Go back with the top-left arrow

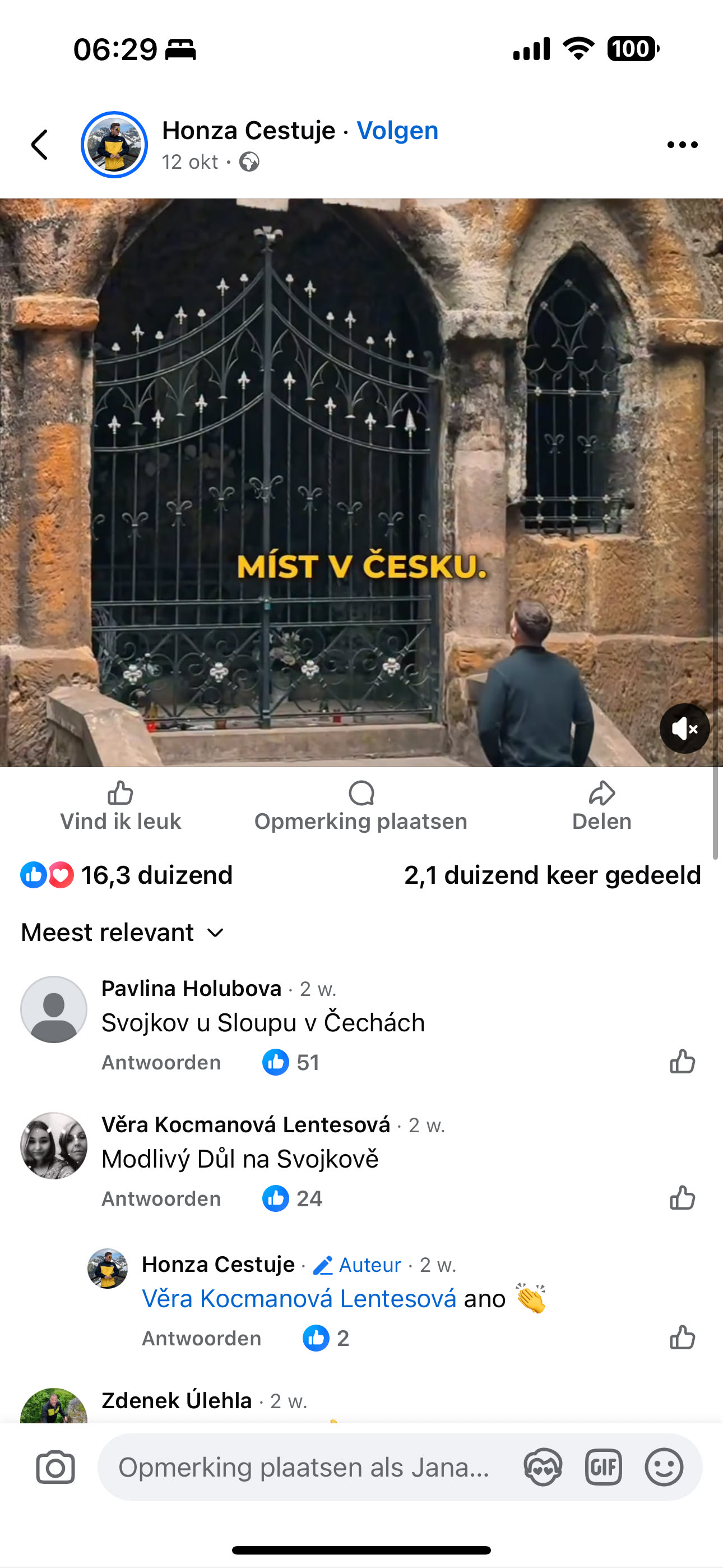pos(40,145)
